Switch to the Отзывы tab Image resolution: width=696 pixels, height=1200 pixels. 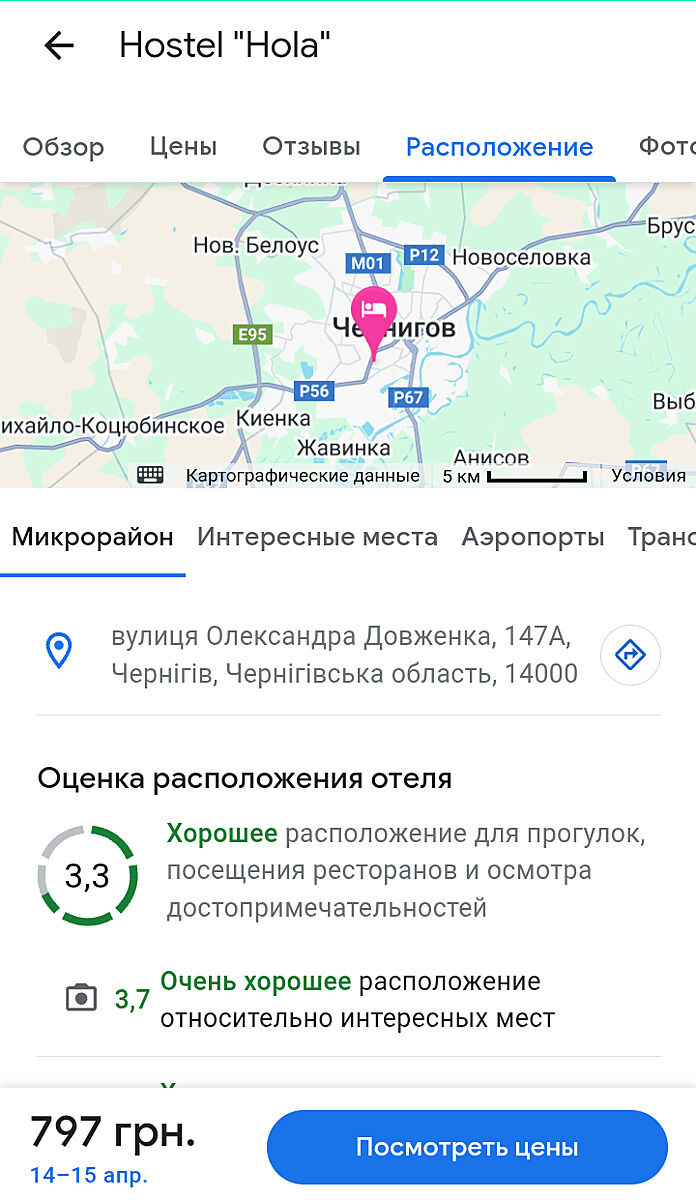pos(311,147)
